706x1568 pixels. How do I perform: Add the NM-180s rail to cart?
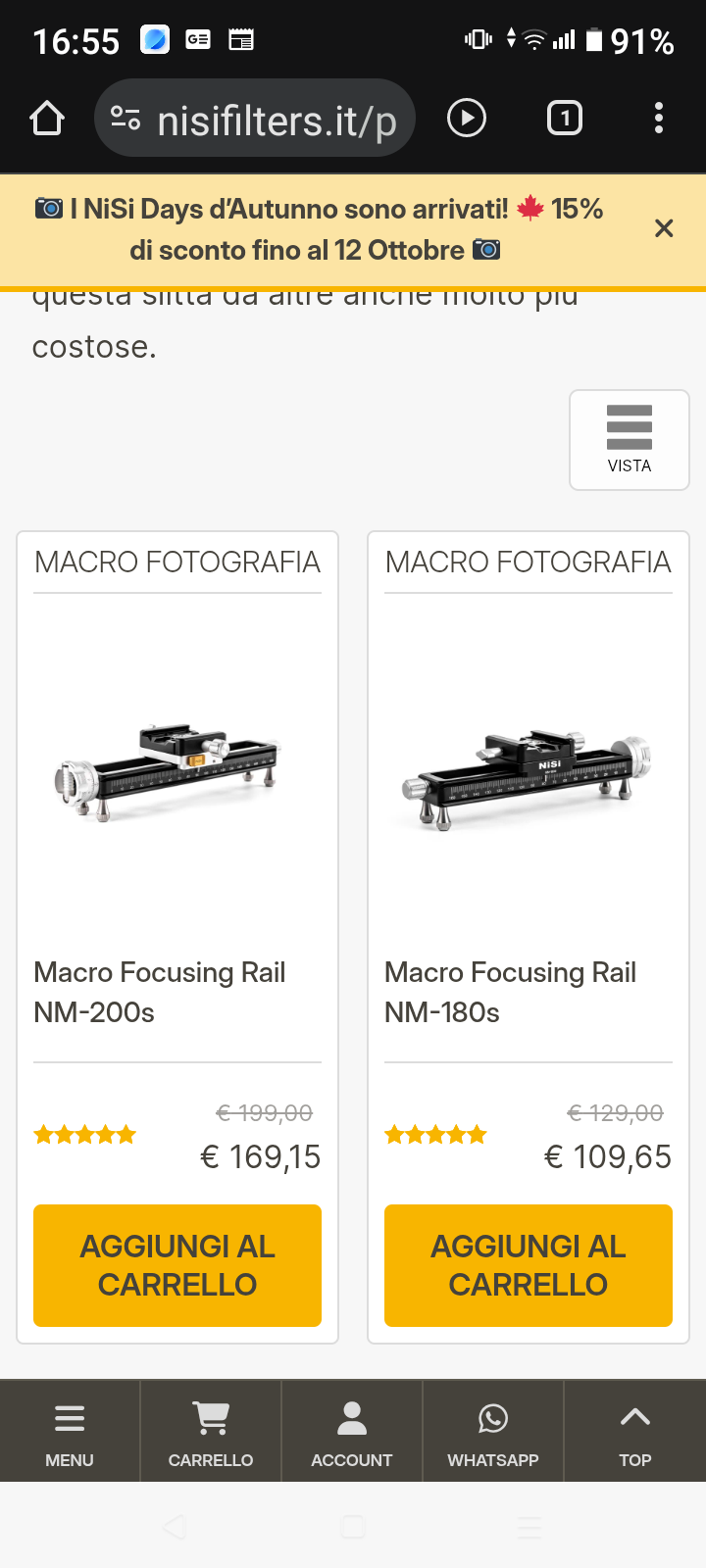pos(529,1265)
